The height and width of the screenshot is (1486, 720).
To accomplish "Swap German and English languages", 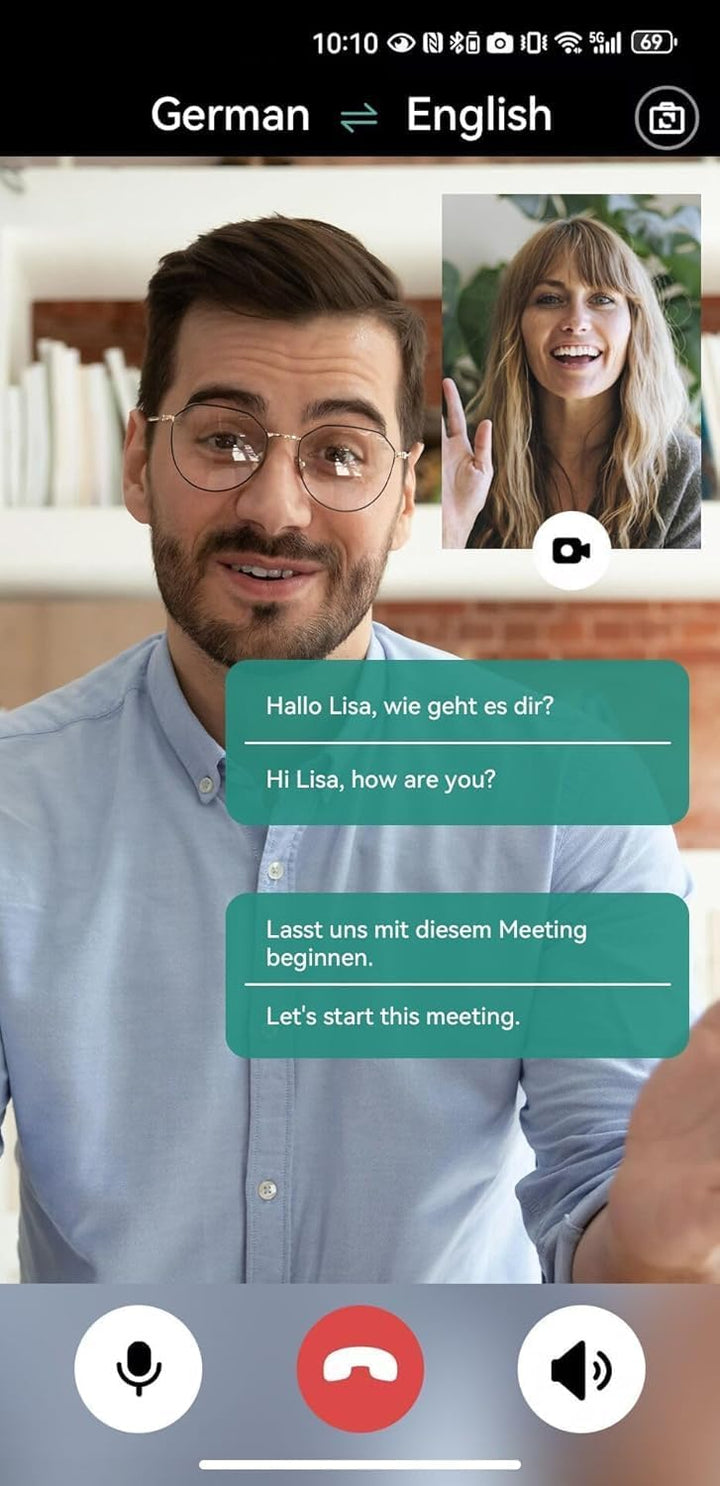I will coord(358,118).
